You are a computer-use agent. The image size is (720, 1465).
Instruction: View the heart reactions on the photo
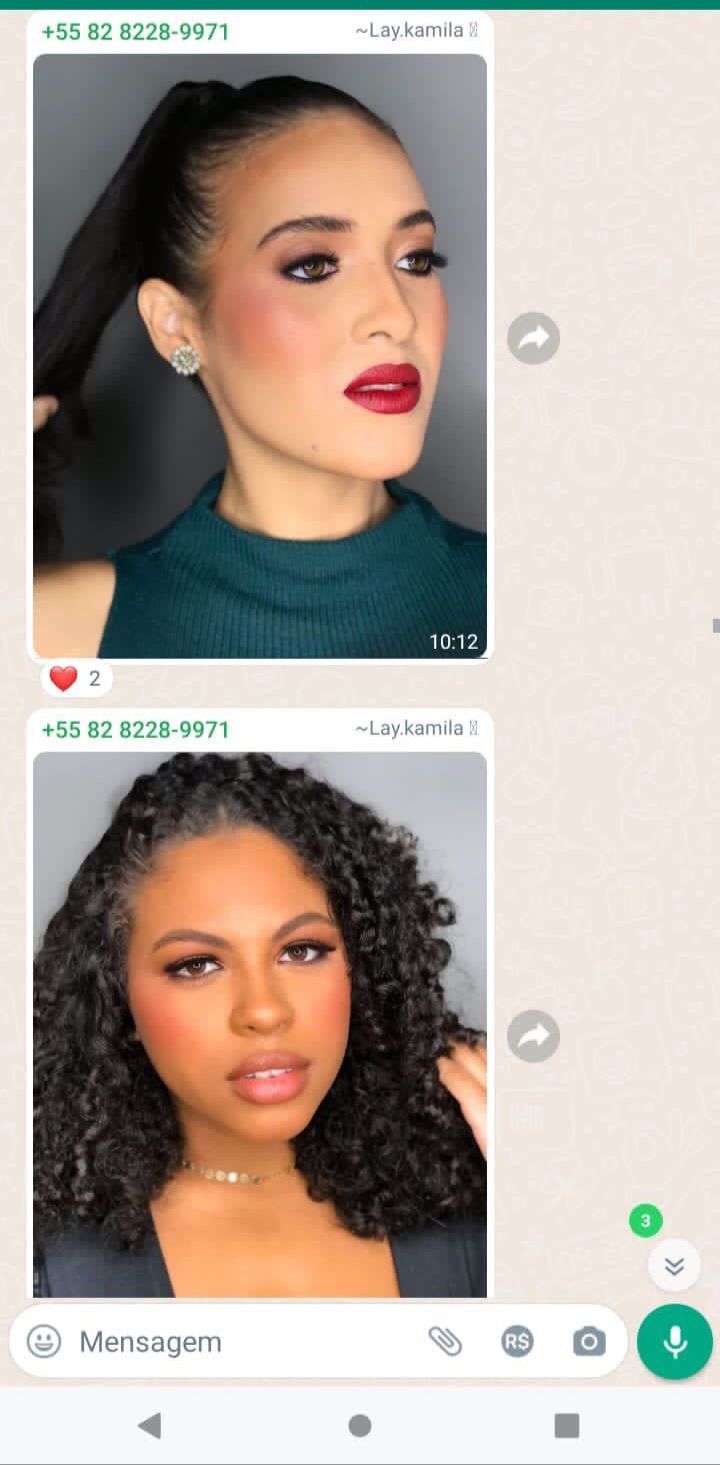coord(76,679)
